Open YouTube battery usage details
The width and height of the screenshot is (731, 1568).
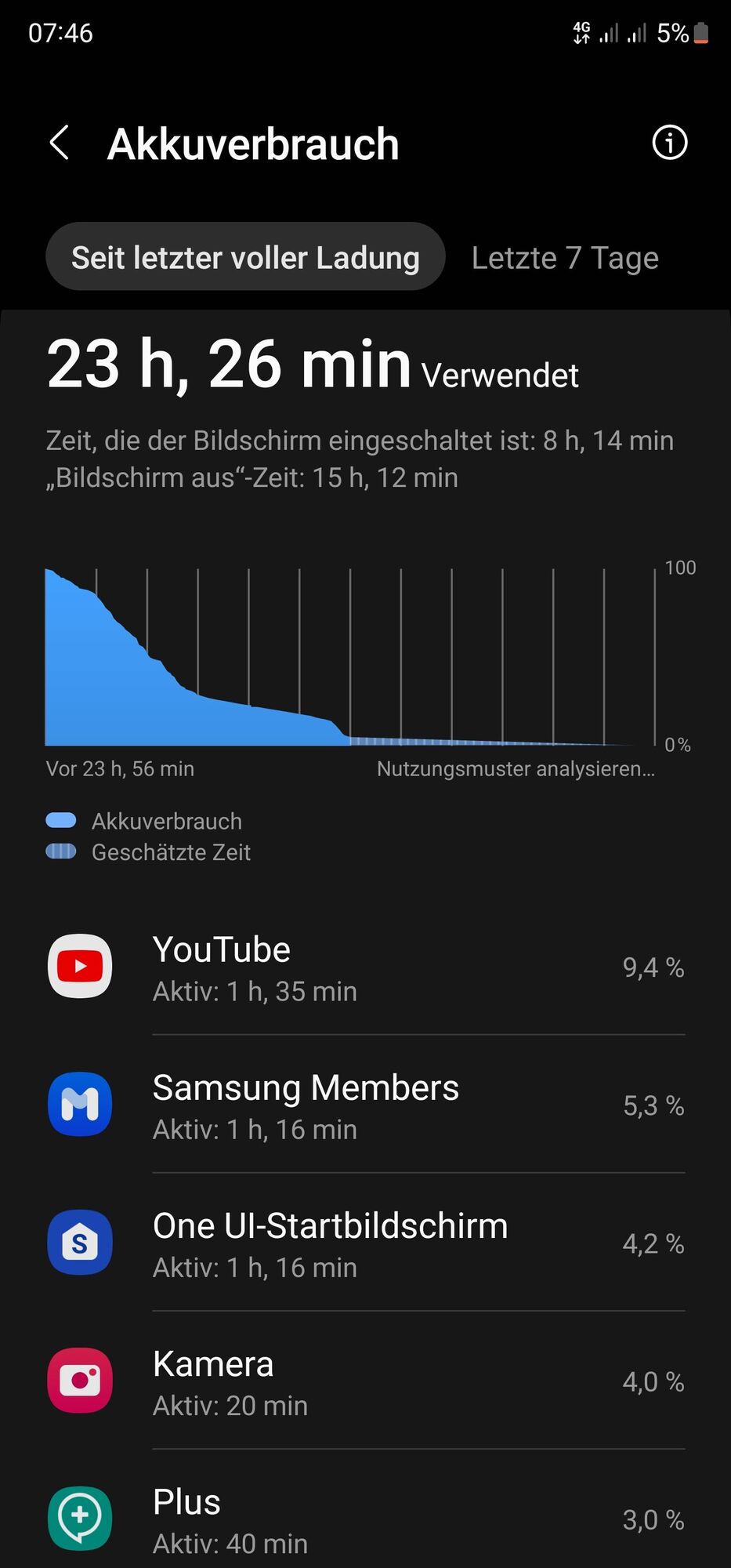(365, 967)
